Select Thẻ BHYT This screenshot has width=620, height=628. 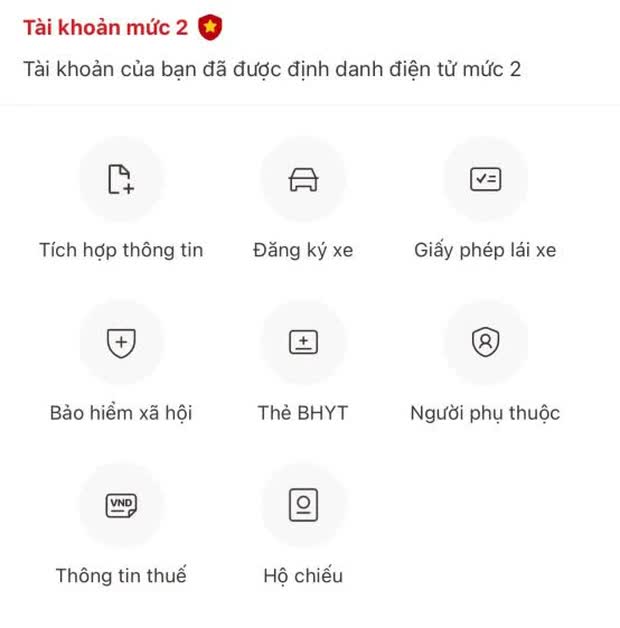point(303,343)
